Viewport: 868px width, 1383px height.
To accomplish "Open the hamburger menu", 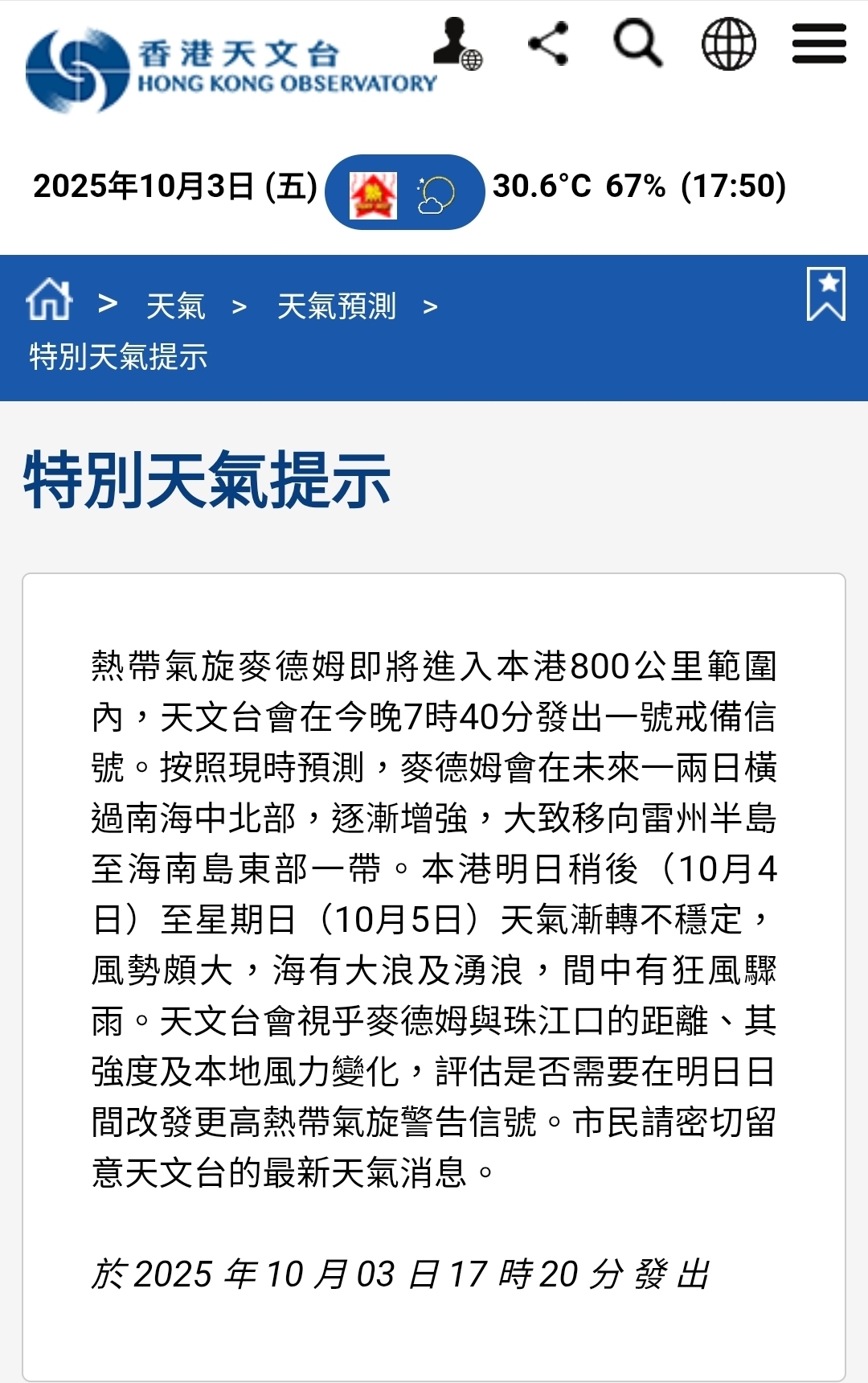I will 819,43.
